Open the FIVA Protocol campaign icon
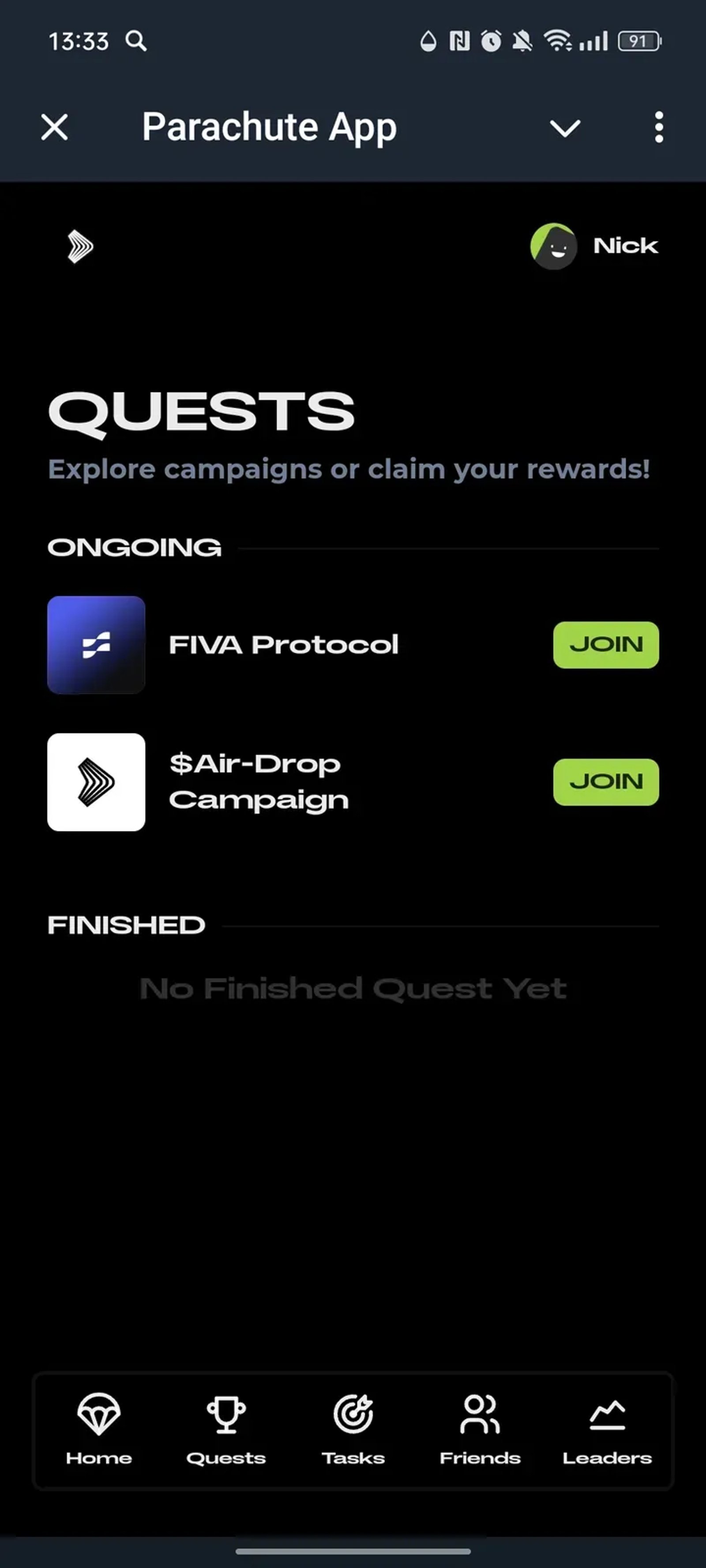 coord(96,645)
